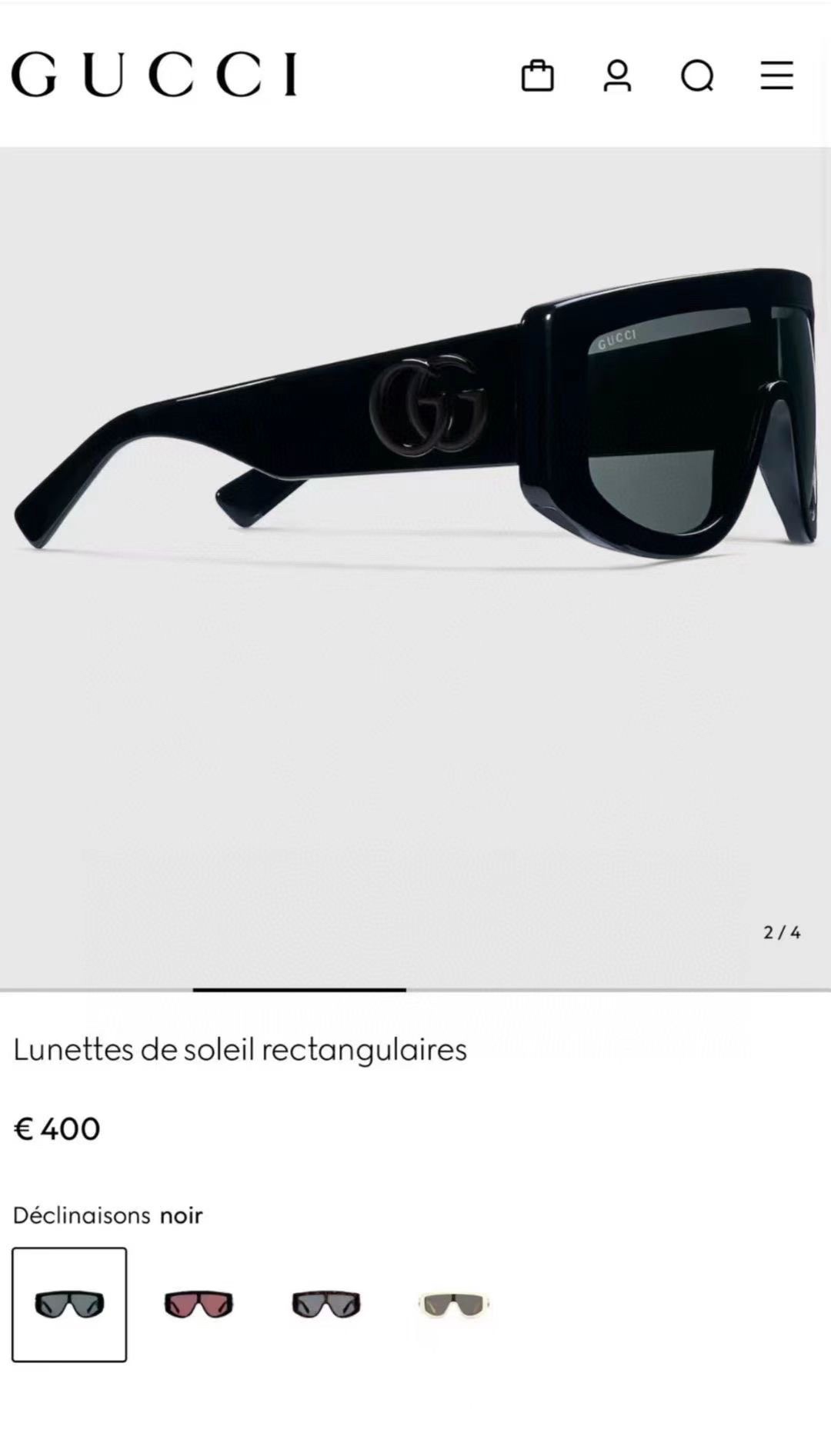Click the noir label beside Déclinaisons
Screen dimensions: 831x1456
coord(180,1215)
